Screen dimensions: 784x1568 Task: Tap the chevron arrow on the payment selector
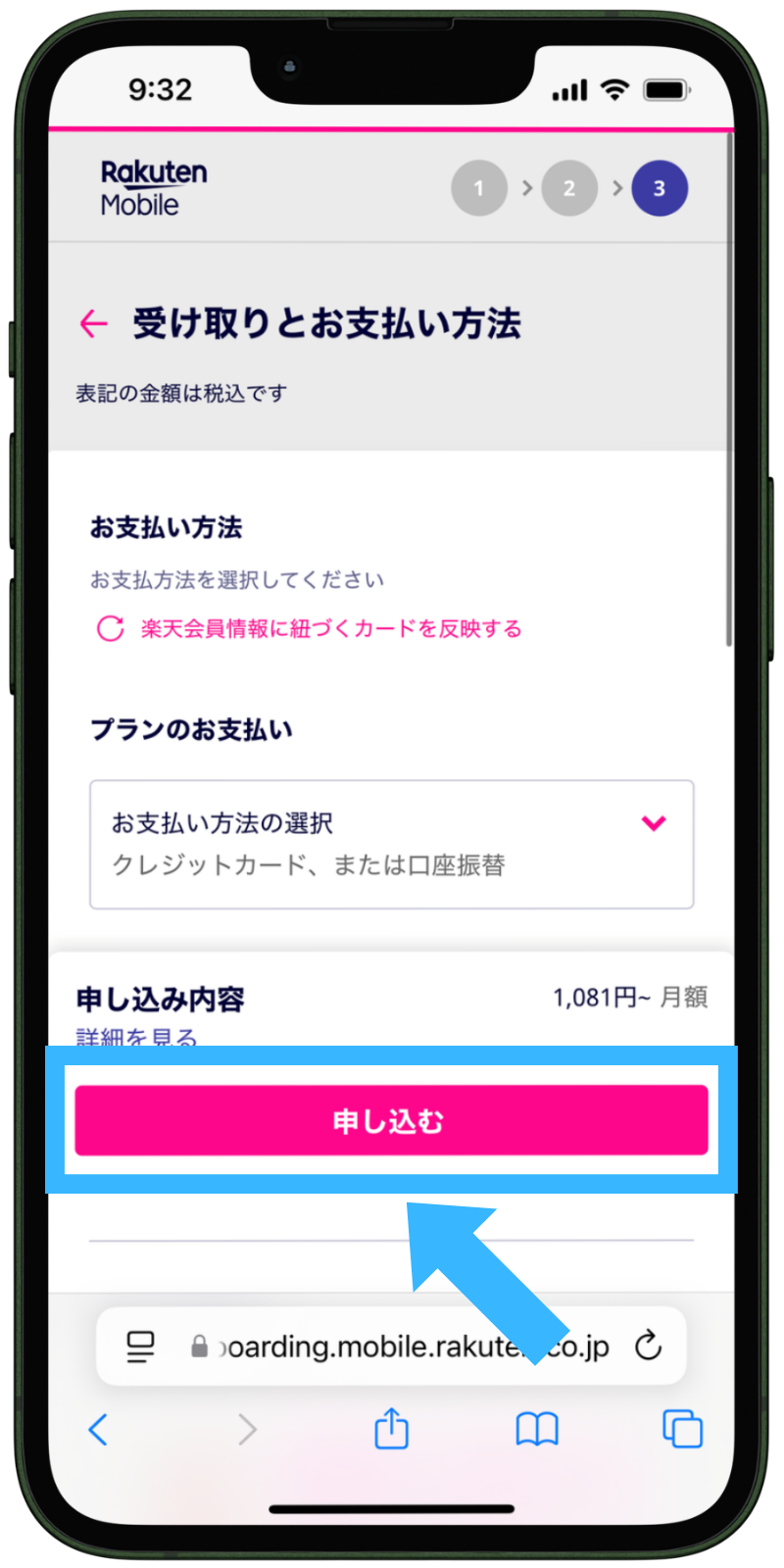[x=654, y=824]
